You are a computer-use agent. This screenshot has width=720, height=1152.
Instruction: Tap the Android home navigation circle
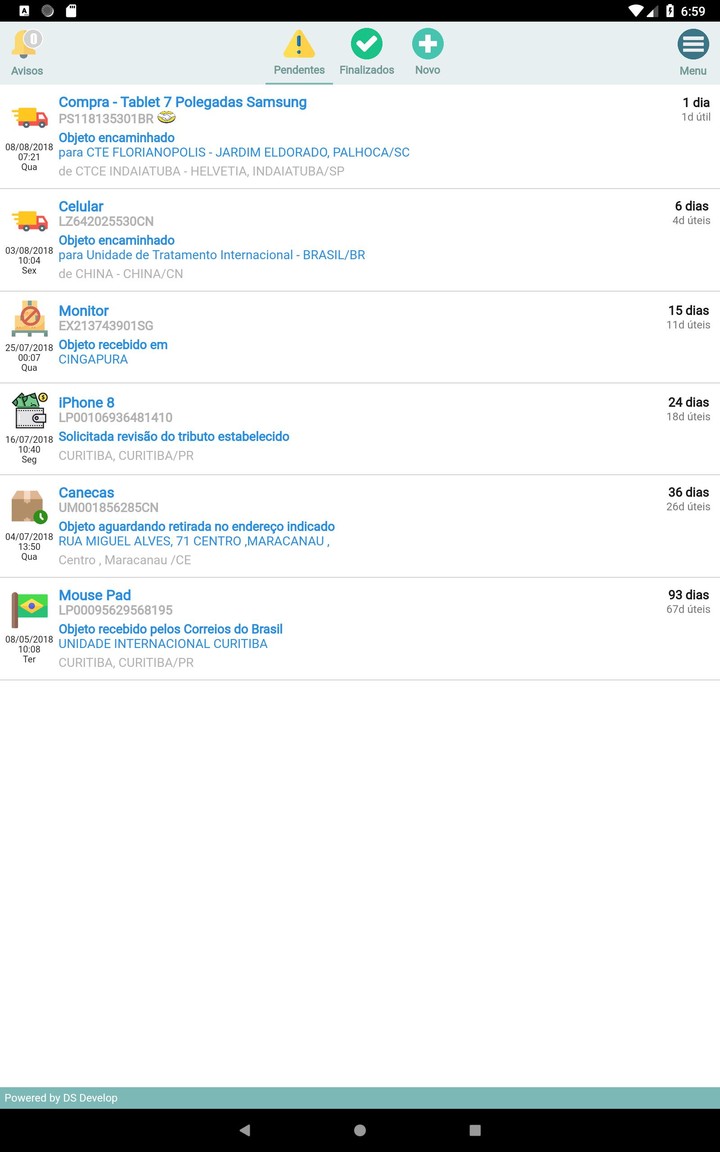[360, 1129]
